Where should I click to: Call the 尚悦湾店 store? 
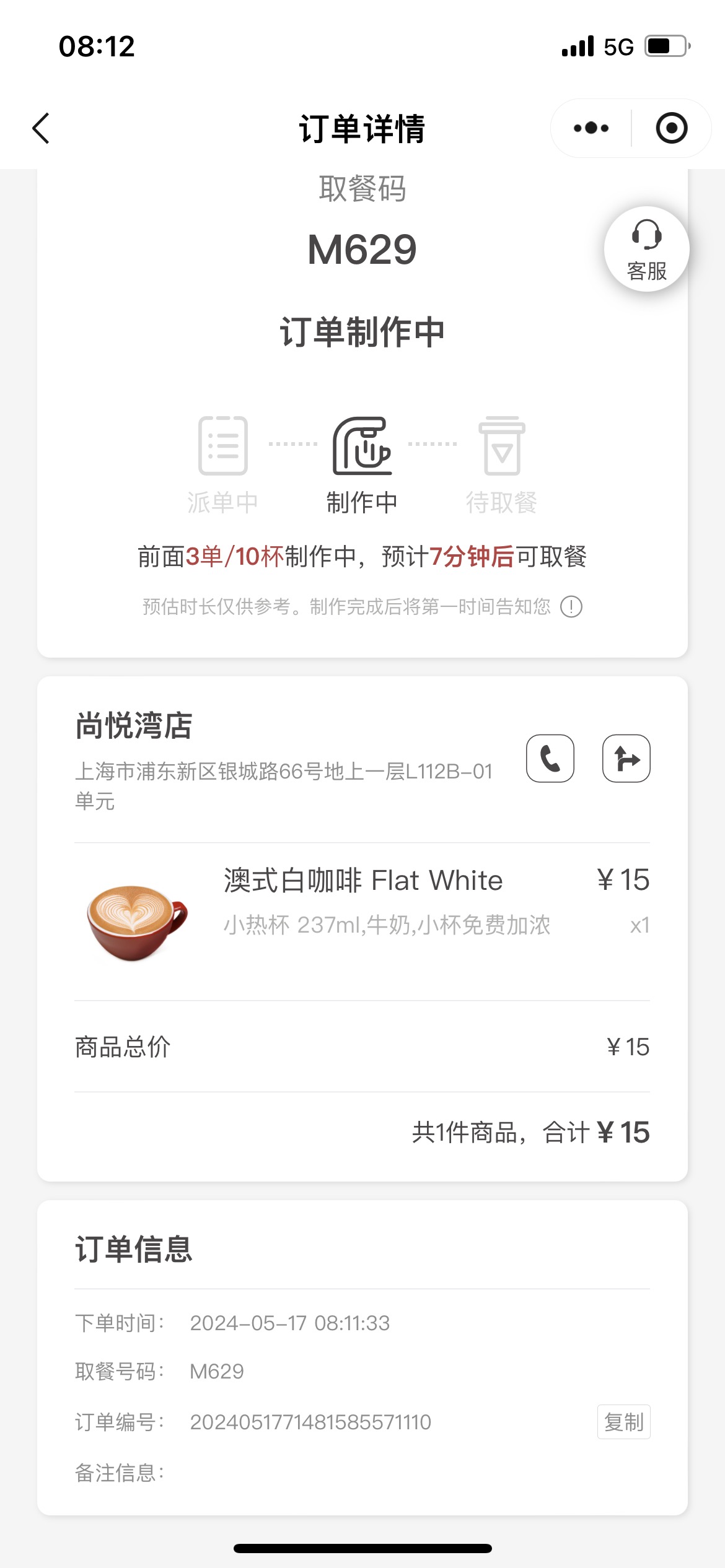[x=550, y=759]
